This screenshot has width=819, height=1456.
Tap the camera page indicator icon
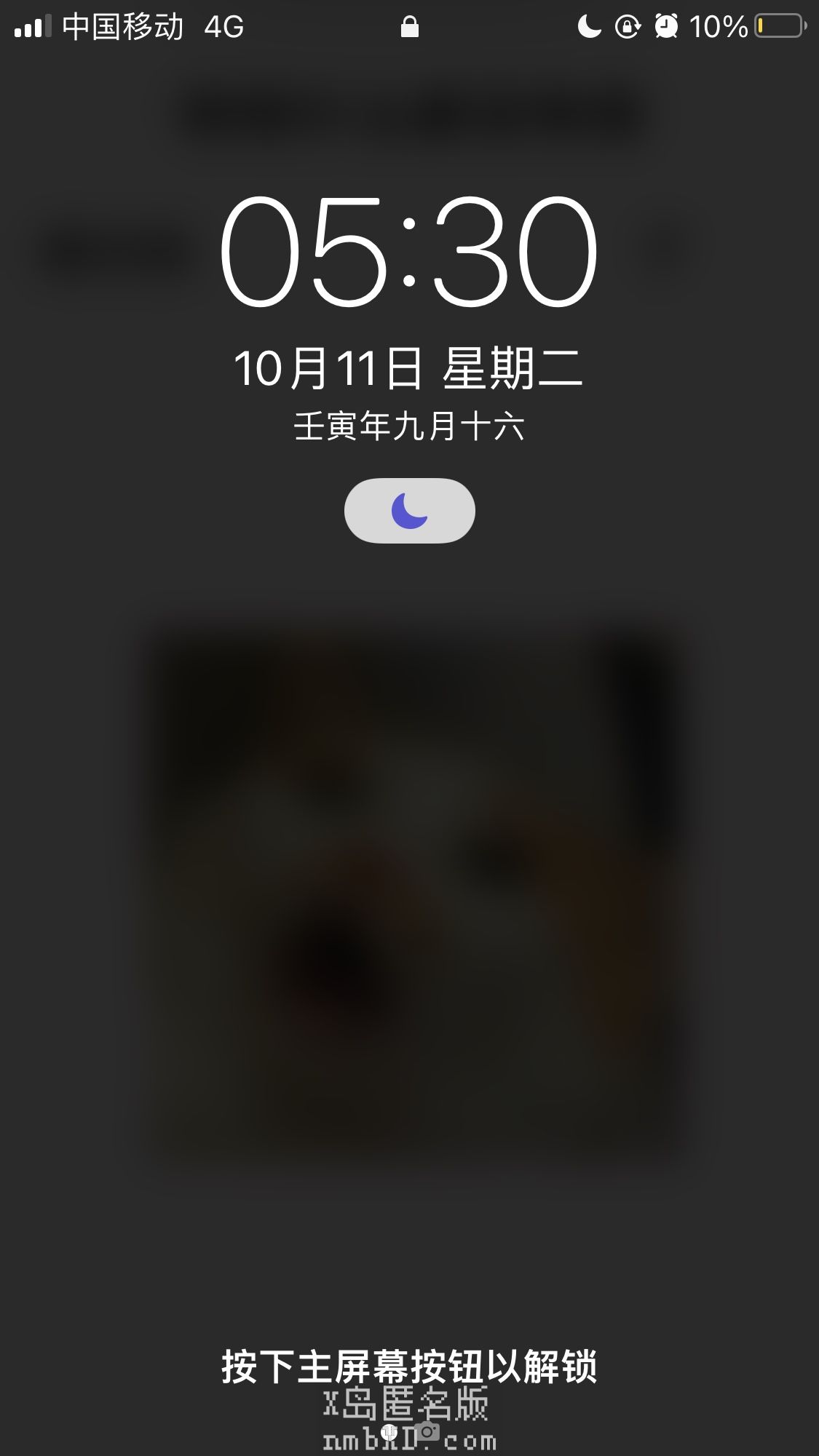tap(427, 1431)
